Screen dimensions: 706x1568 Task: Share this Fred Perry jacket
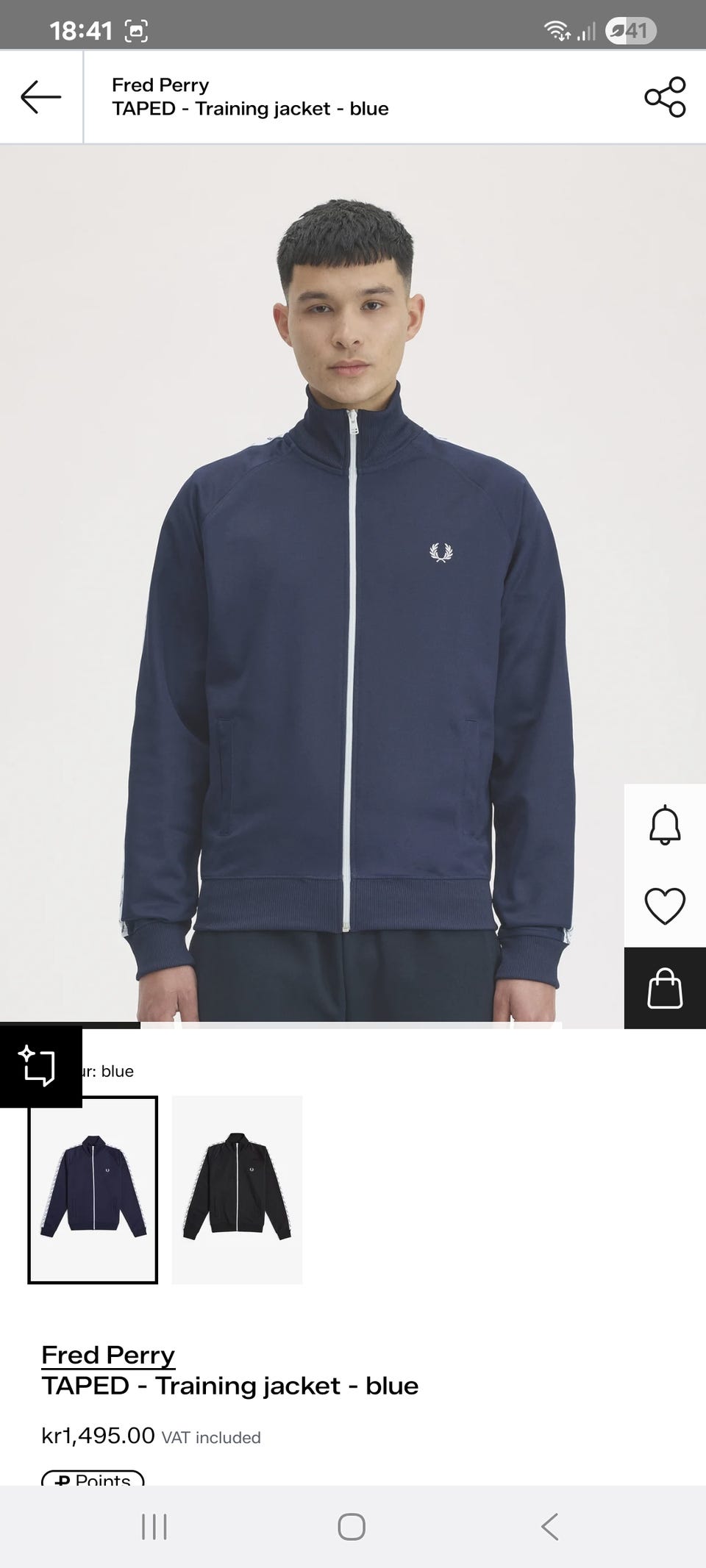[x=665, y=97]
